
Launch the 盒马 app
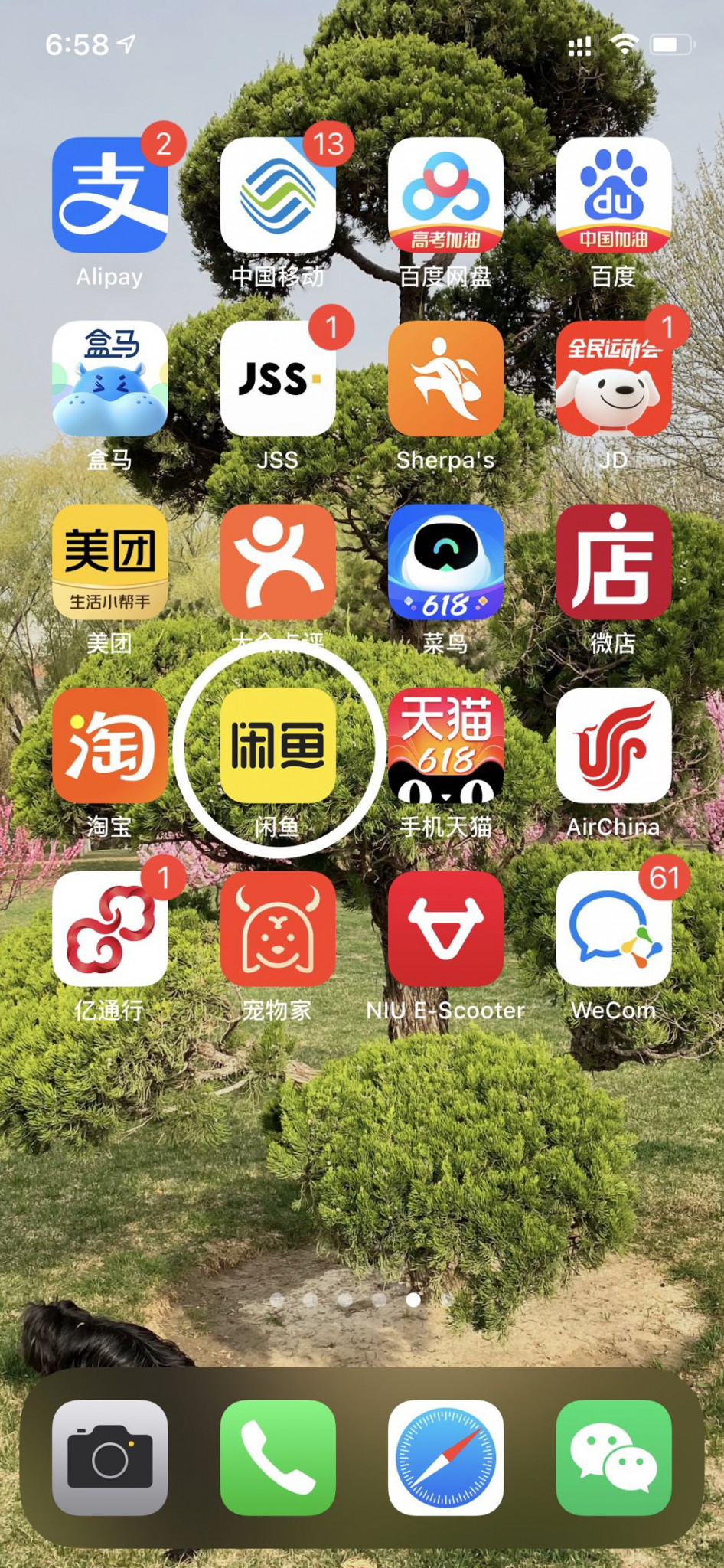pyautogui.click(x=109, y=378)
